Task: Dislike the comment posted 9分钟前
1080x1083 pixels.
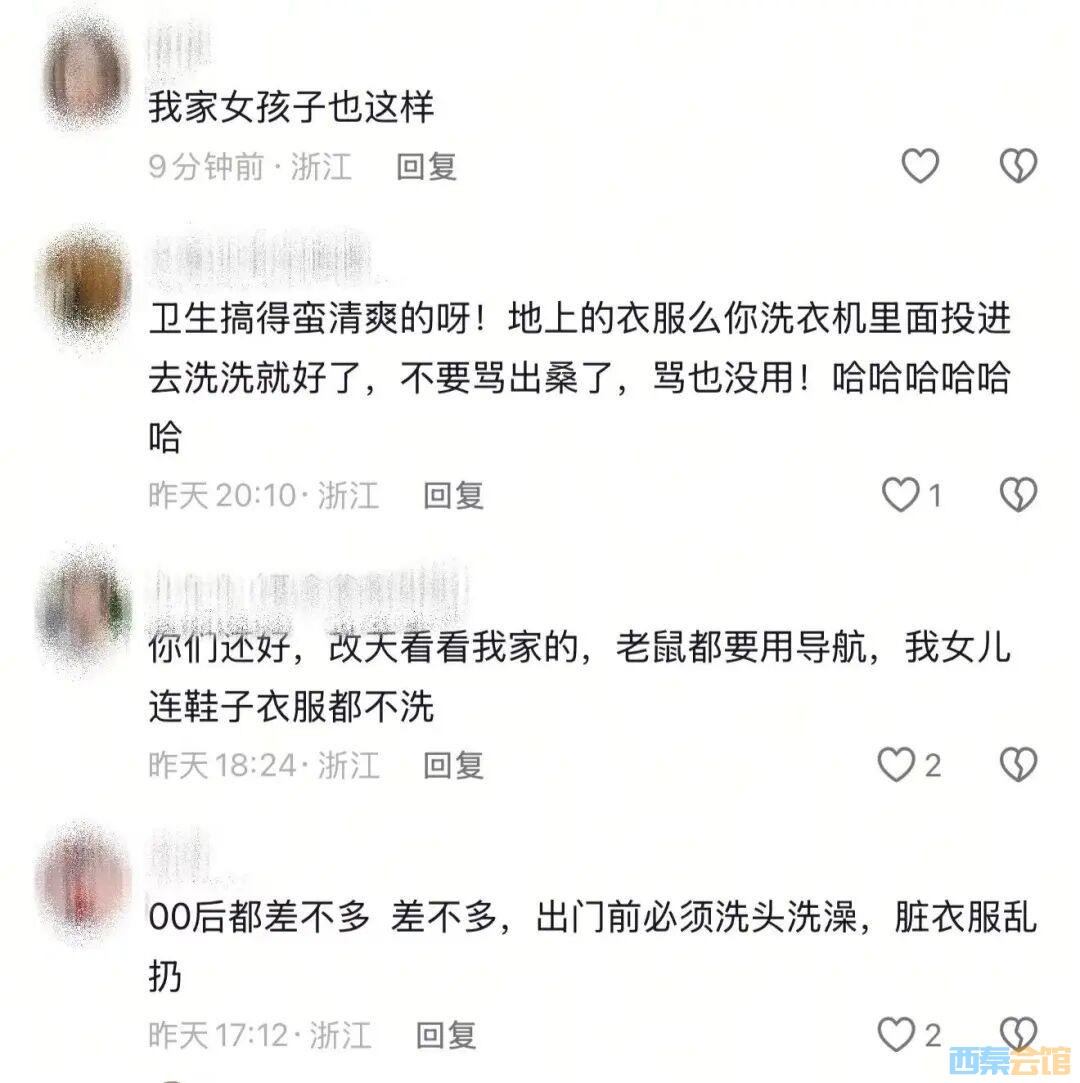Action: pyautogui.click(x=1018, y=166)
